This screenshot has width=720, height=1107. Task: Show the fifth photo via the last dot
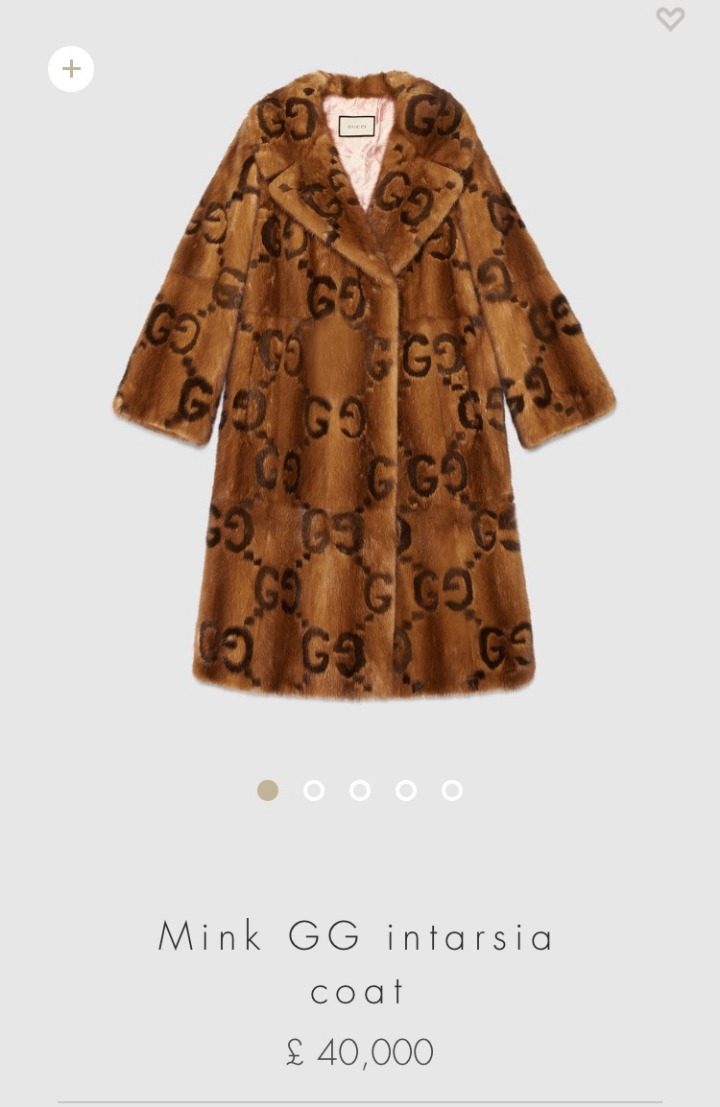tap(452, 791)
